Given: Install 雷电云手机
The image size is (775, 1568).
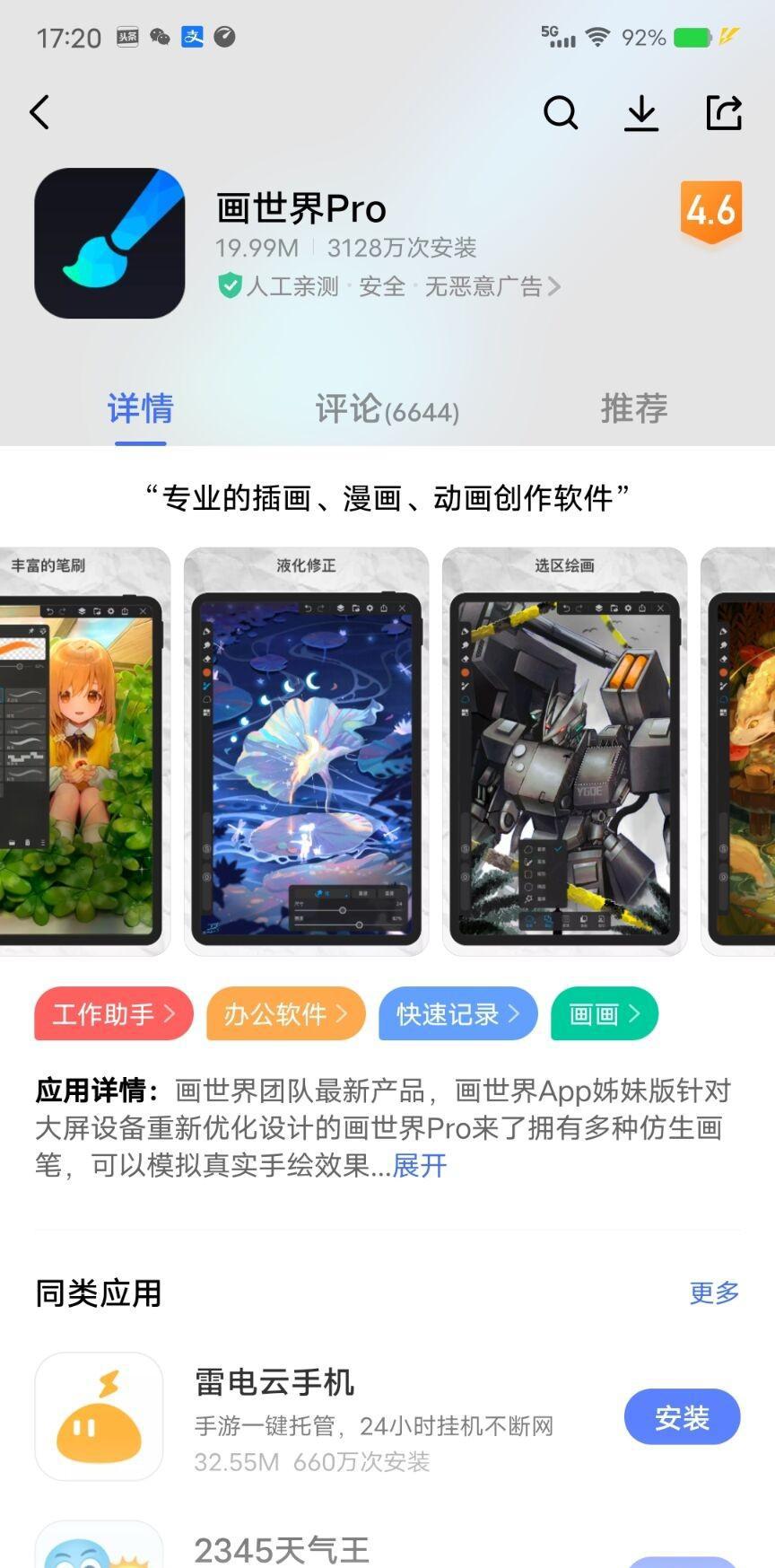Looking at the screenshot, I should [x=682, y=1417].
